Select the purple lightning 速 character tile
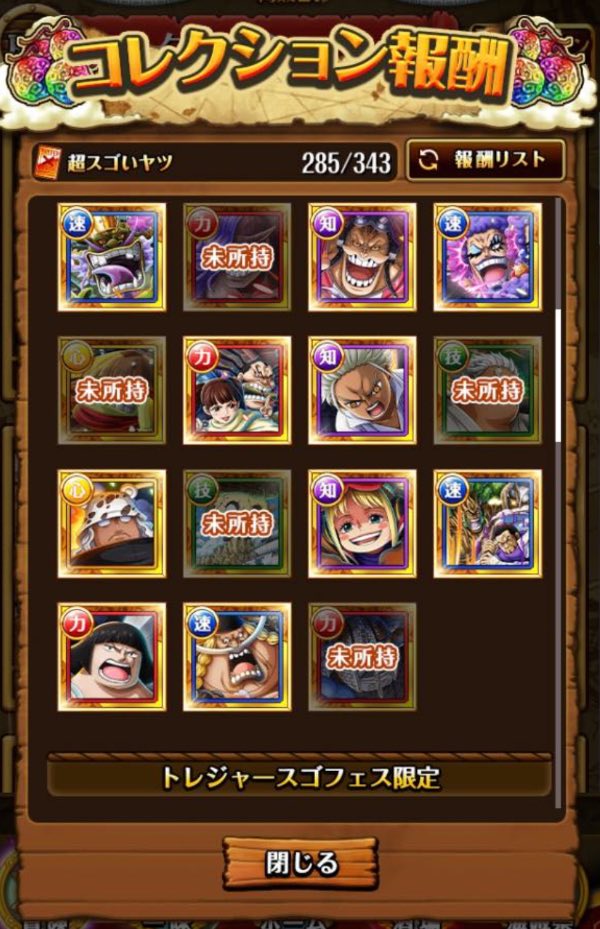The height and width of the screenshot is (929, 600). (x=487, y=257)
